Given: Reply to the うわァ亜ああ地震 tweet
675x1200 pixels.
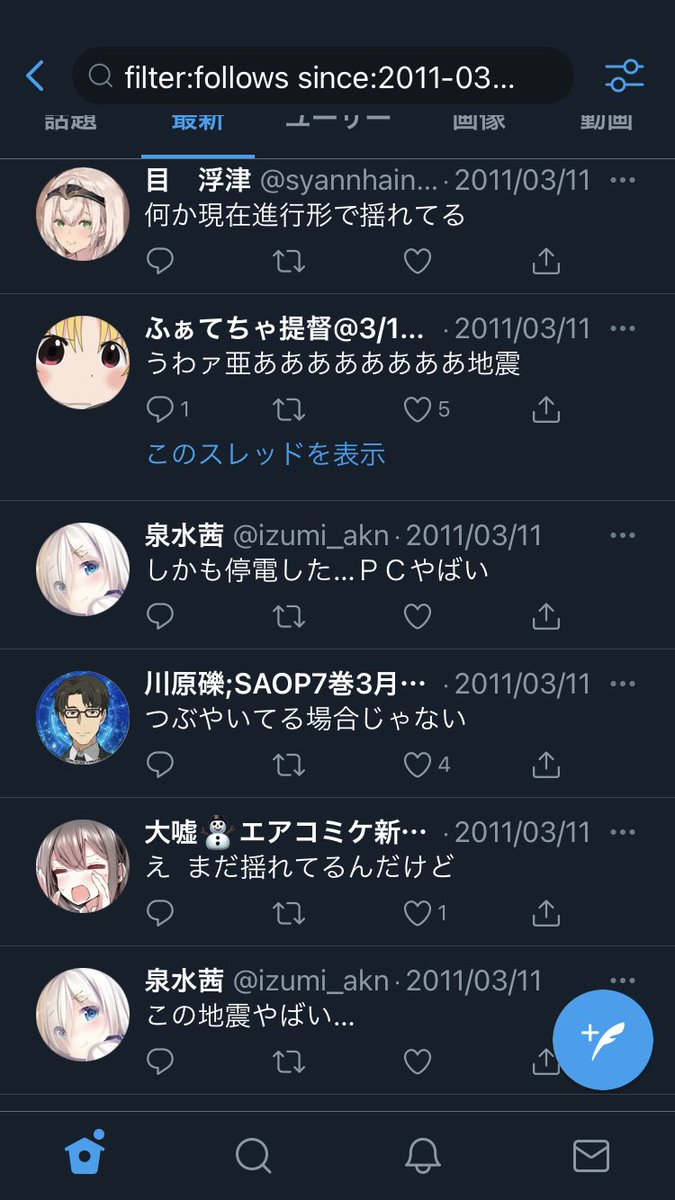Looking at the screenshot, I should click(161, 409).
